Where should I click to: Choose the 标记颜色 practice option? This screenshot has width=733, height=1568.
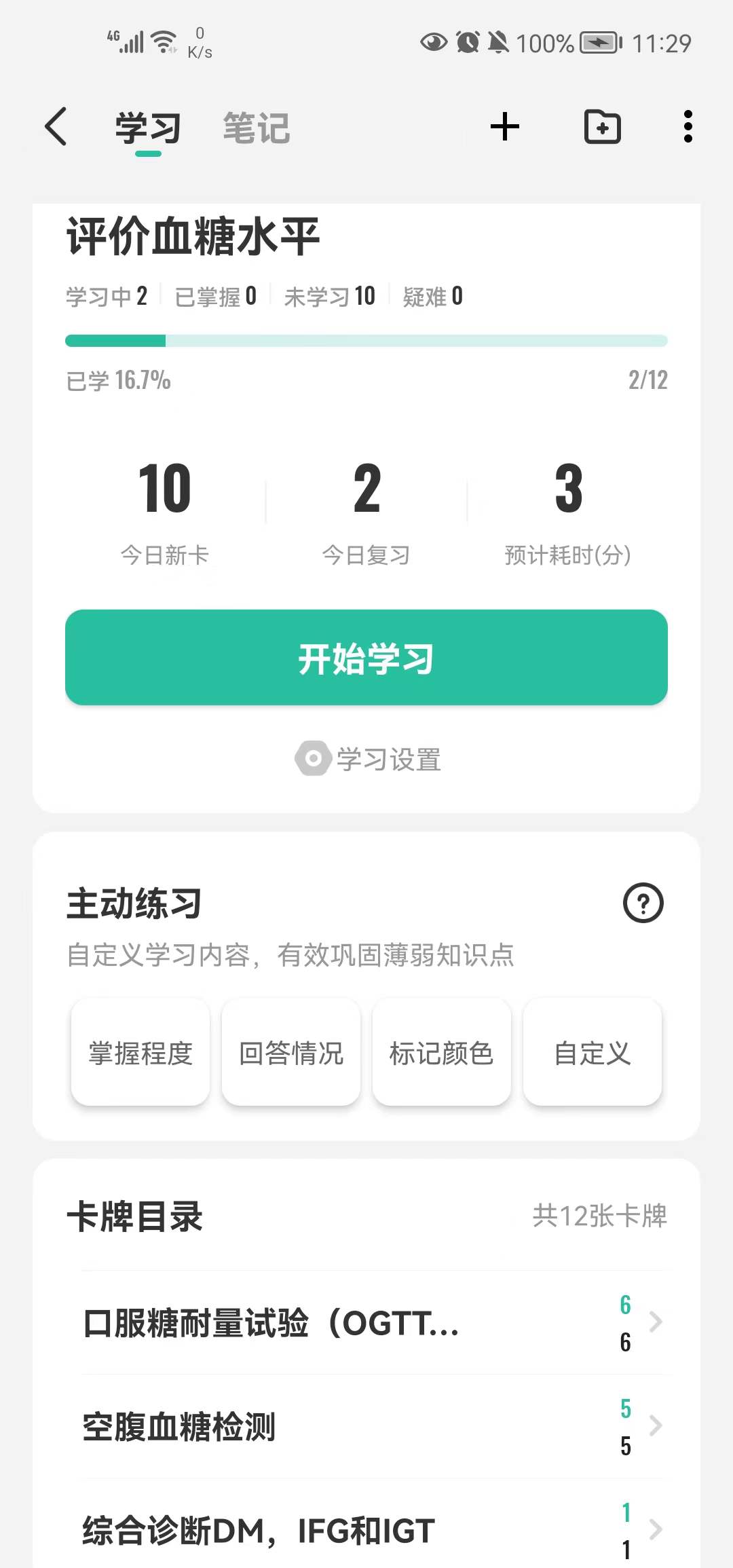click(442, 1052)
